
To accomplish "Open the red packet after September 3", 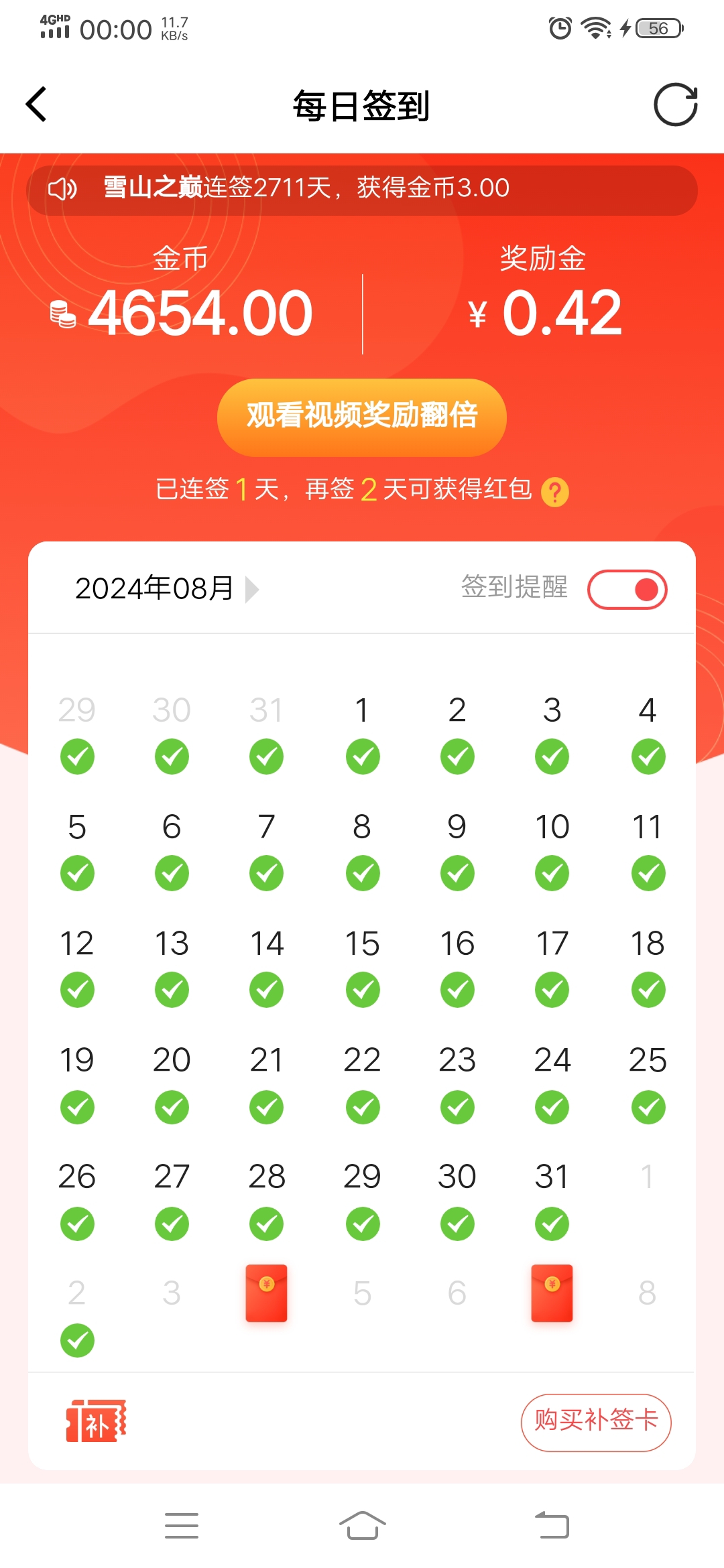I will [x=267, y=1293].
